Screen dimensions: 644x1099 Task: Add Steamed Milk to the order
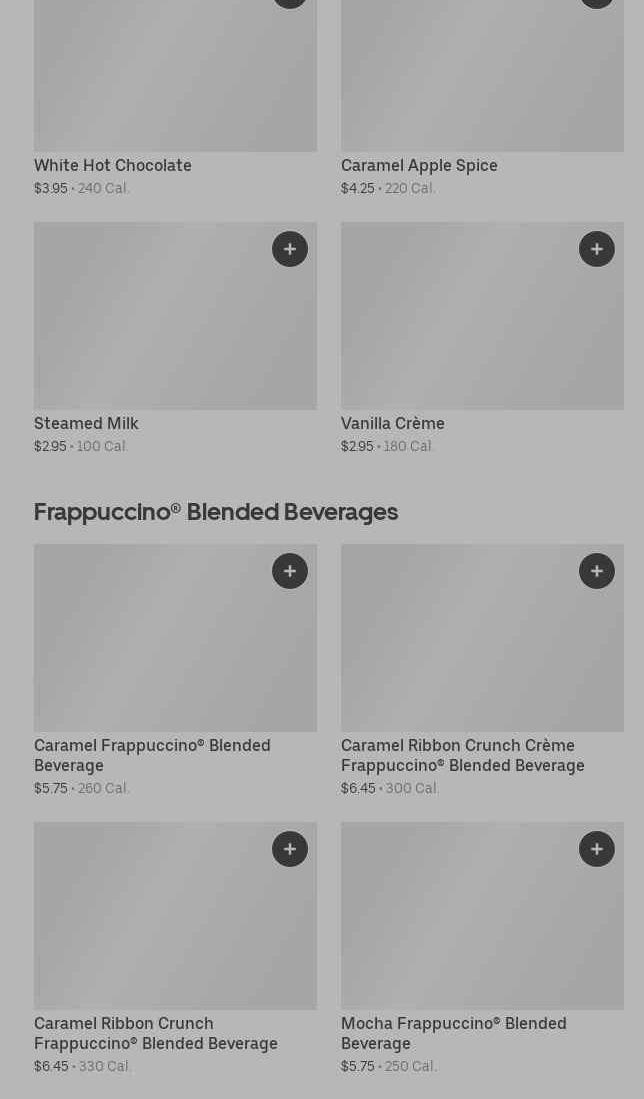pos(290,249)
